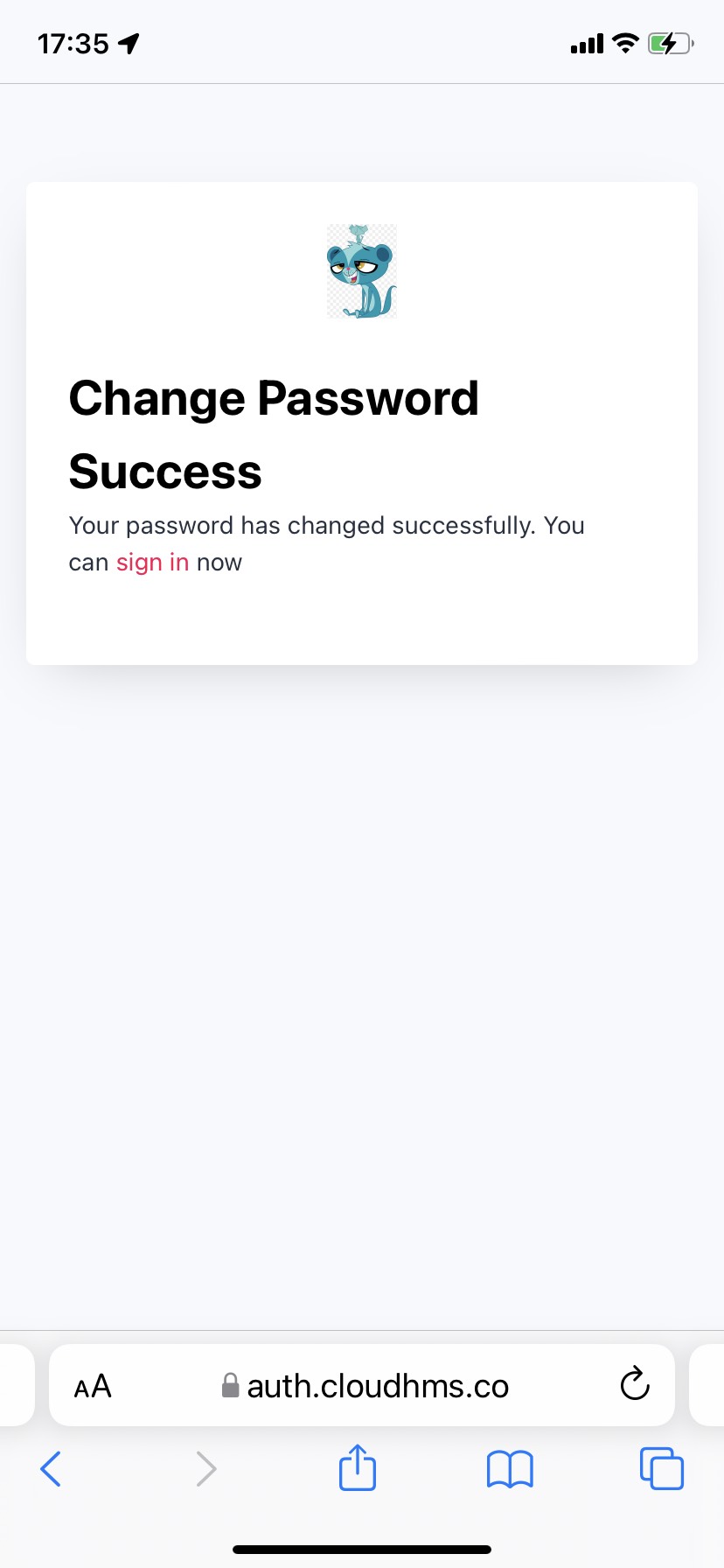Viewport: 724px width, 1568px height.
Task: Reload the page
Action: pyautogui.click(x=634, y=1385)
